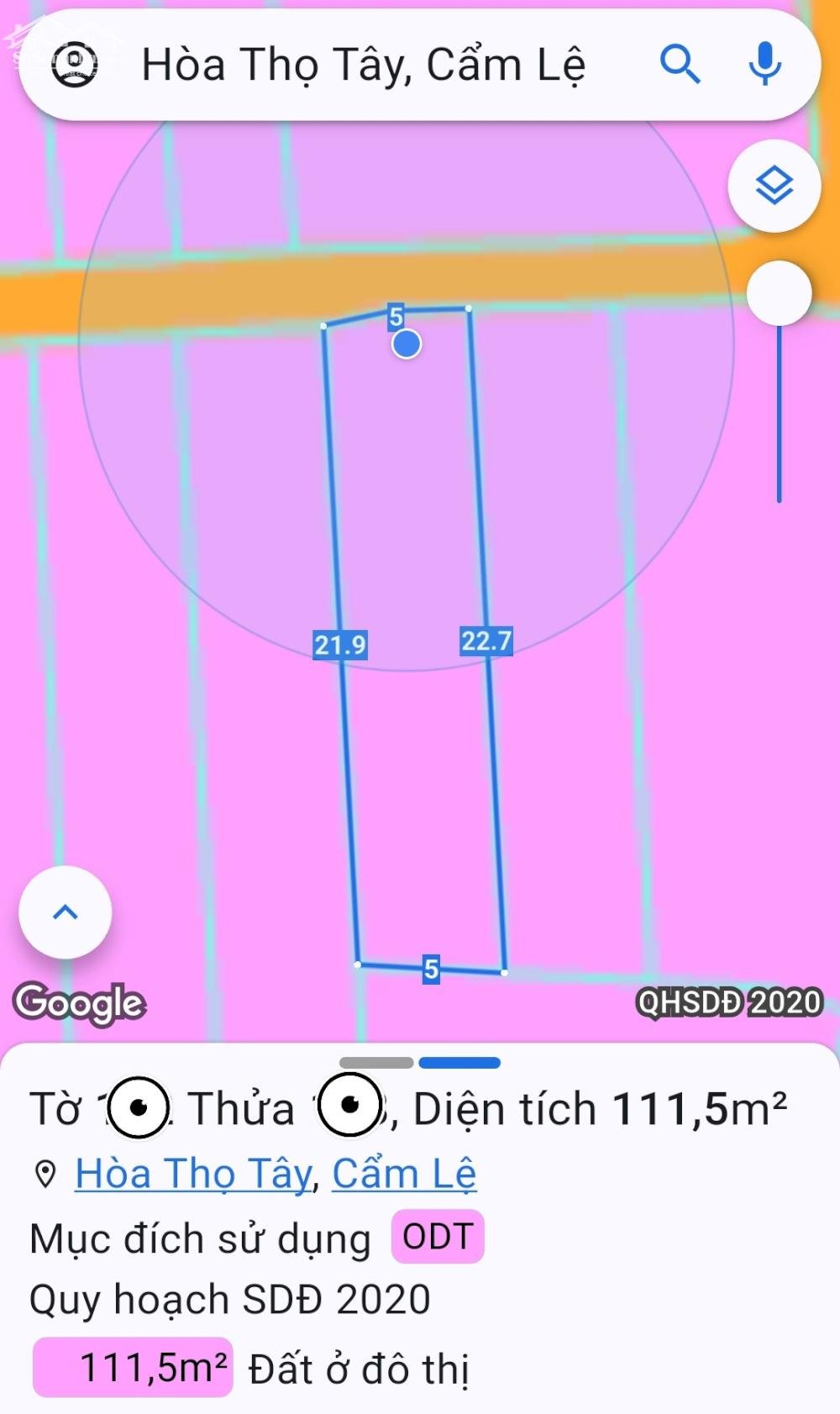Select the blue current-position dot on the parcel
Image resolution: width=840 pixels, height=1414 pixels.
click(x=406, y=343)
